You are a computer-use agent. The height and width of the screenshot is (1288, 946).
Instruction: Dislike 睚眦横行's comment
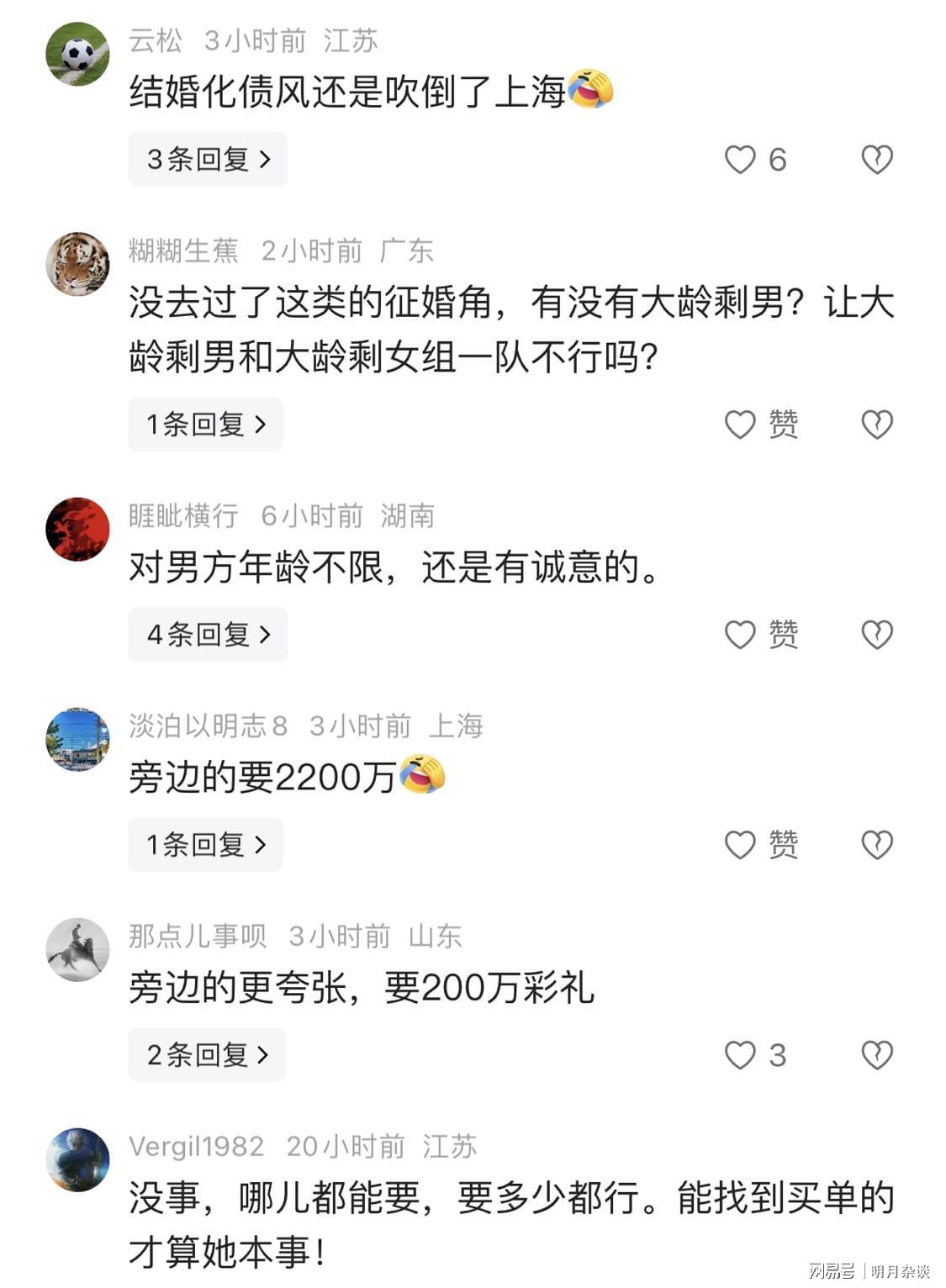[x=876, y=635]
